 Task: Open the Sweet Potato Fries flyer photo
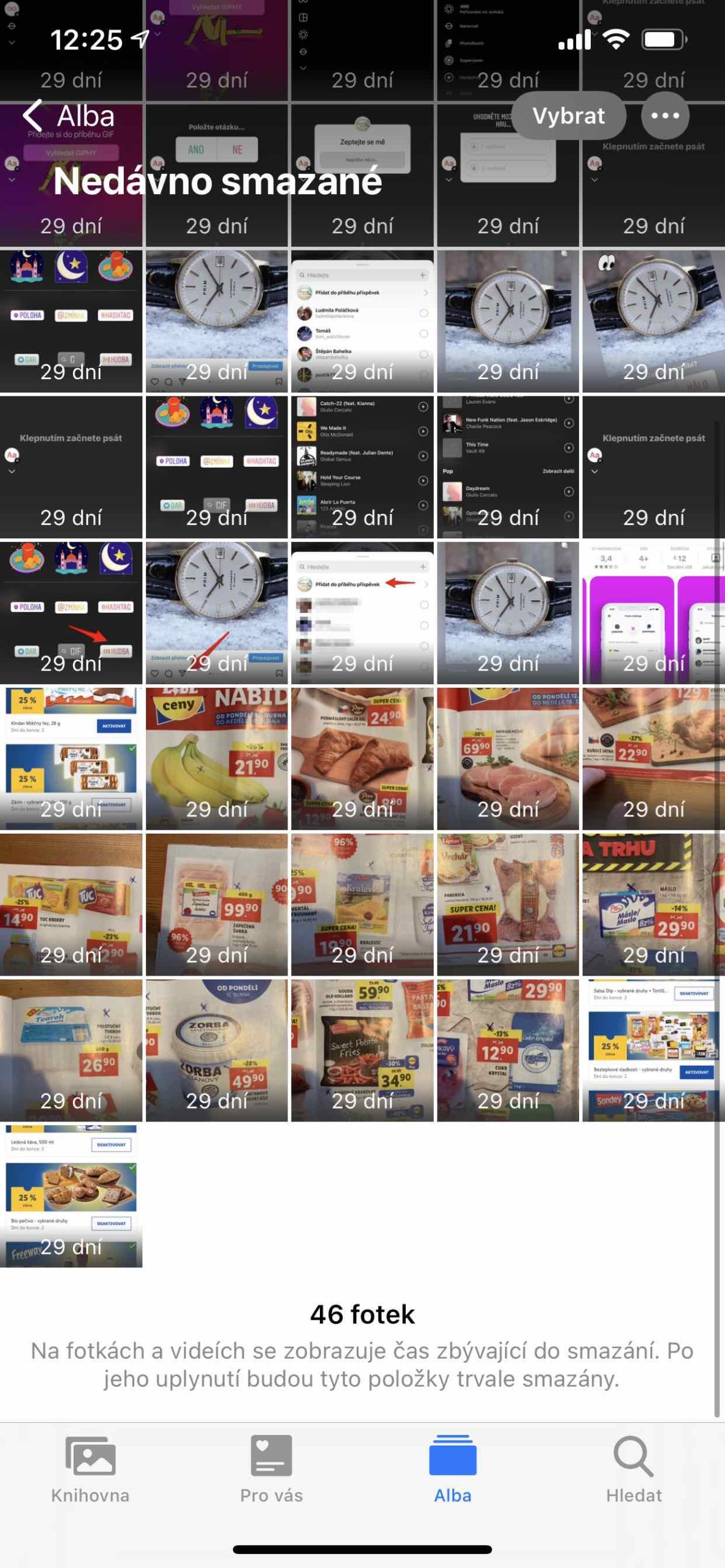click(x=362, y=1050)
